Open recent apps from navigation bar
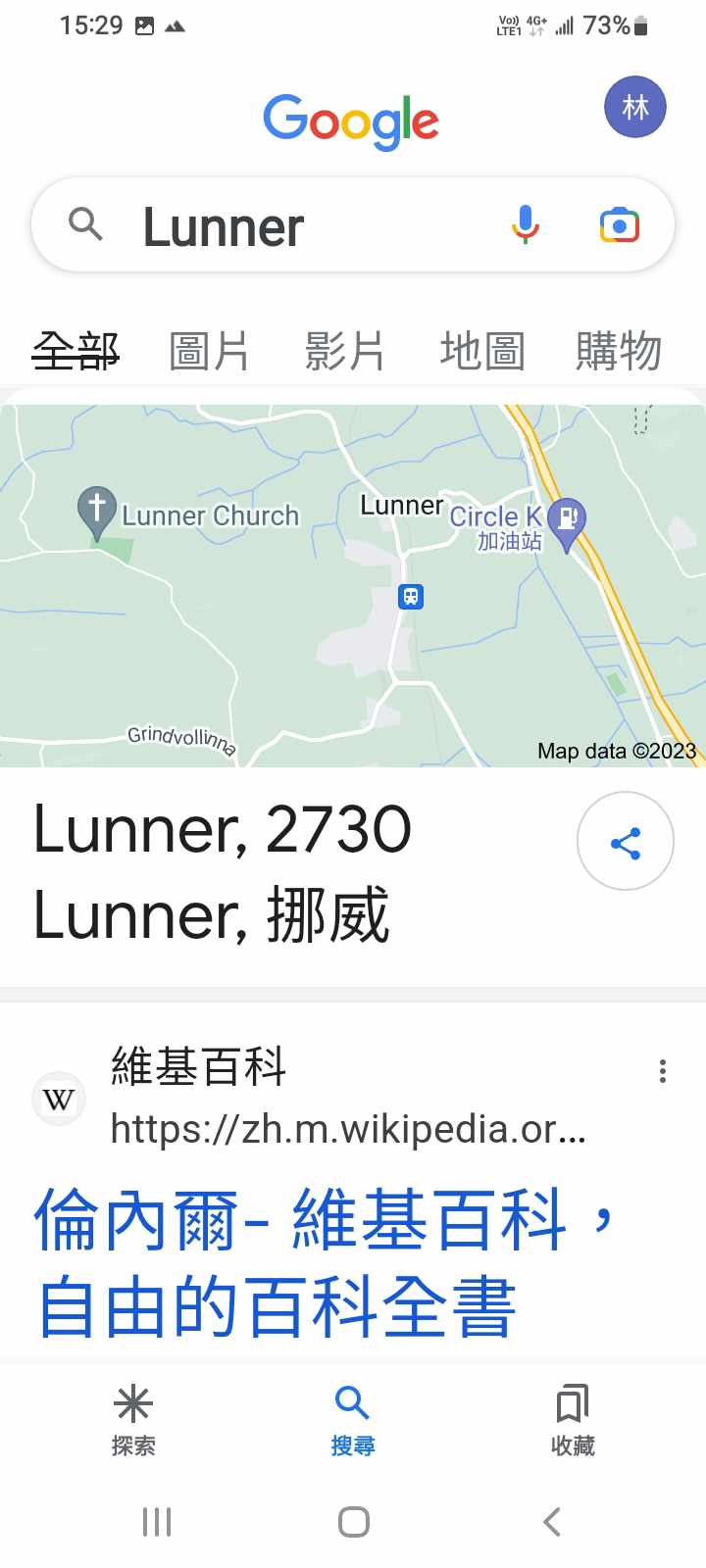The height and width of the screenshot is (1568, 706). (157, 1521)
